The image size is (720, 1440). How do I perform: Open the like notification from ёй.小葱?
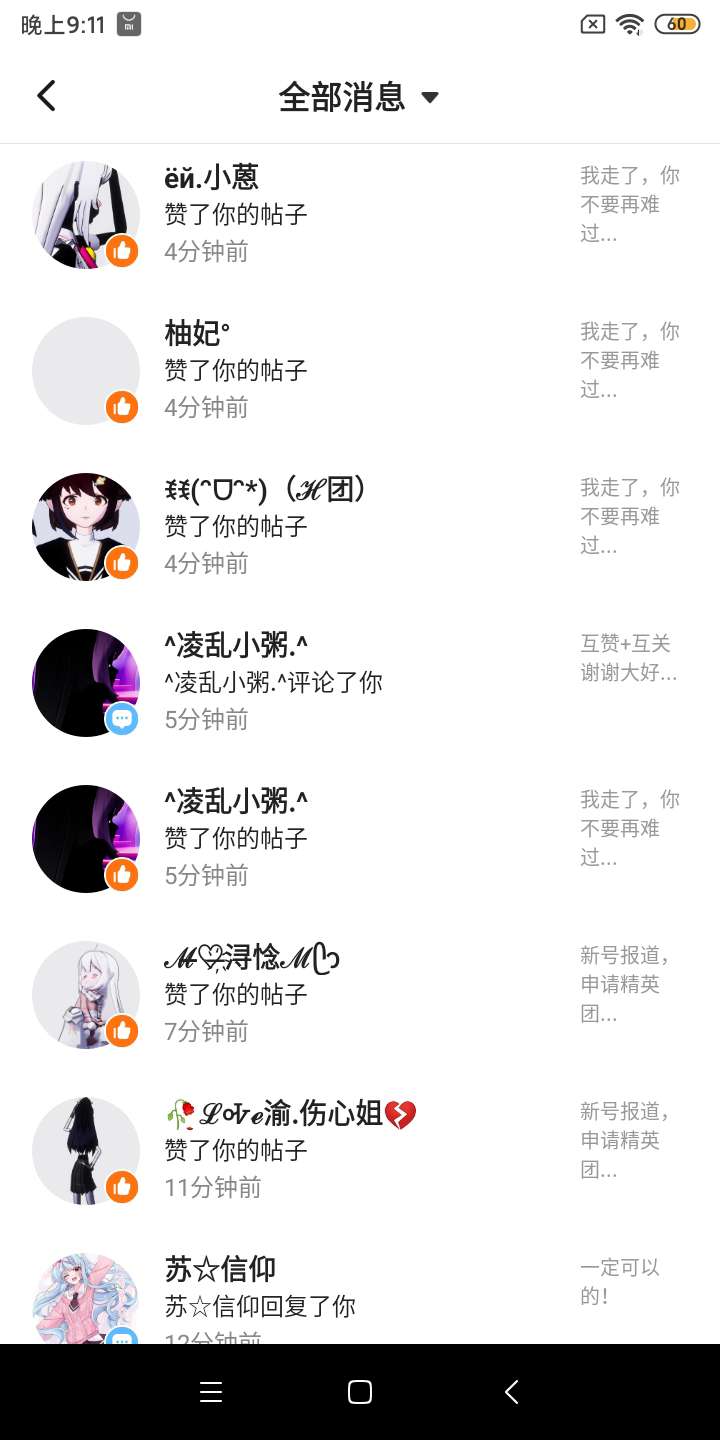point(360,215)
